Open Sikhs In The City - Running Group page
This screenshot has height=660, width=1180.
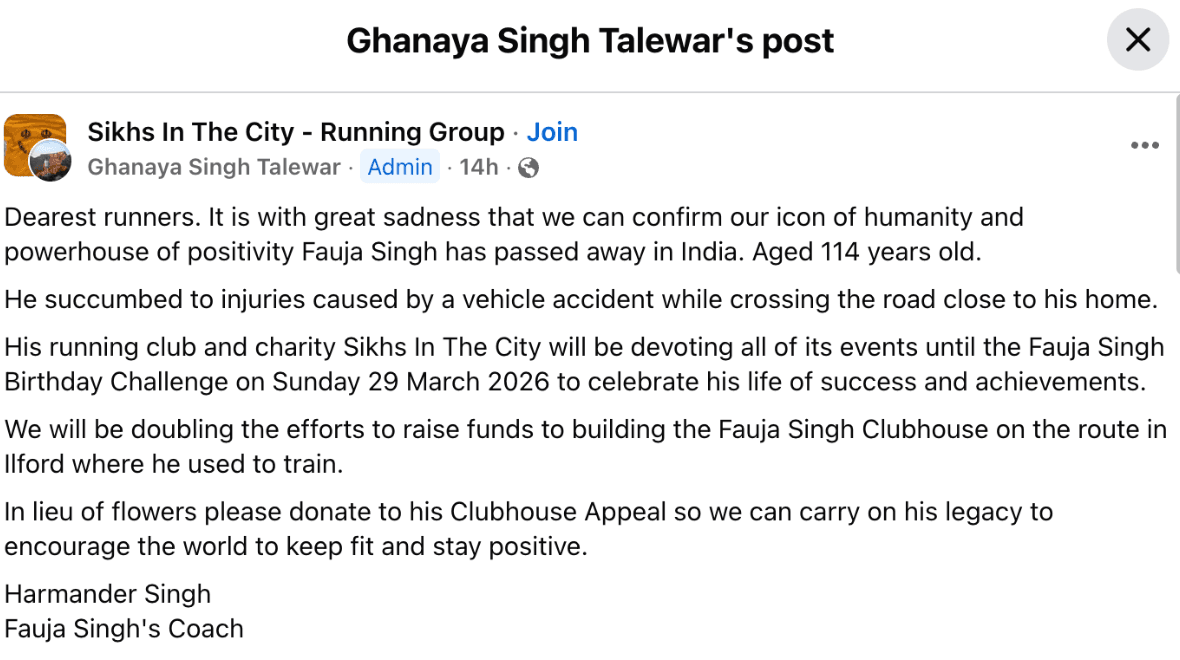tap(295, 132)
